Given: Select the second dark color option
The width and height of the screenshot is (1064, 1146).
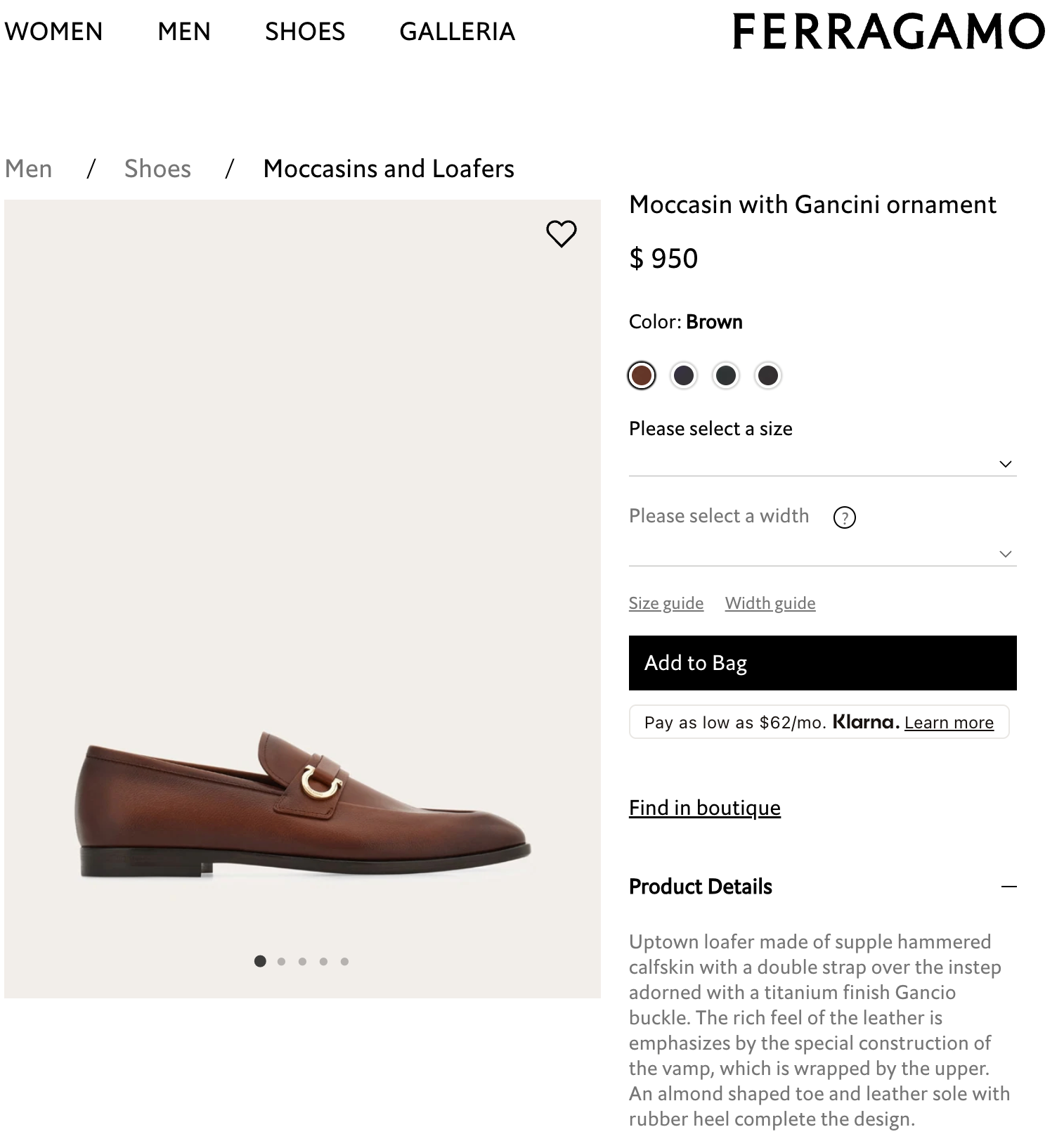Looking at the screenshot, I should (684, 375).
